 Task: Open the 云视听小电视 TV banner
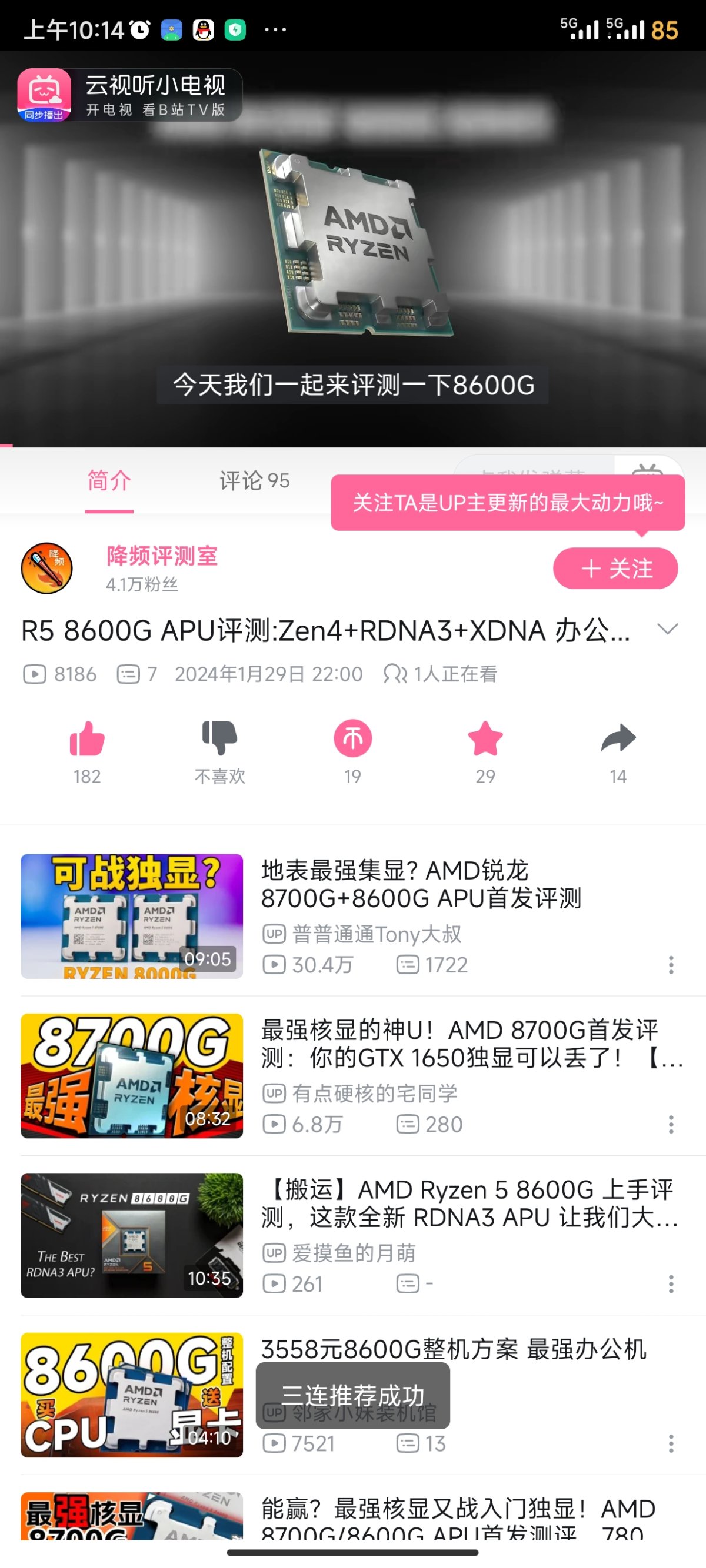click(x=130, y=95)
